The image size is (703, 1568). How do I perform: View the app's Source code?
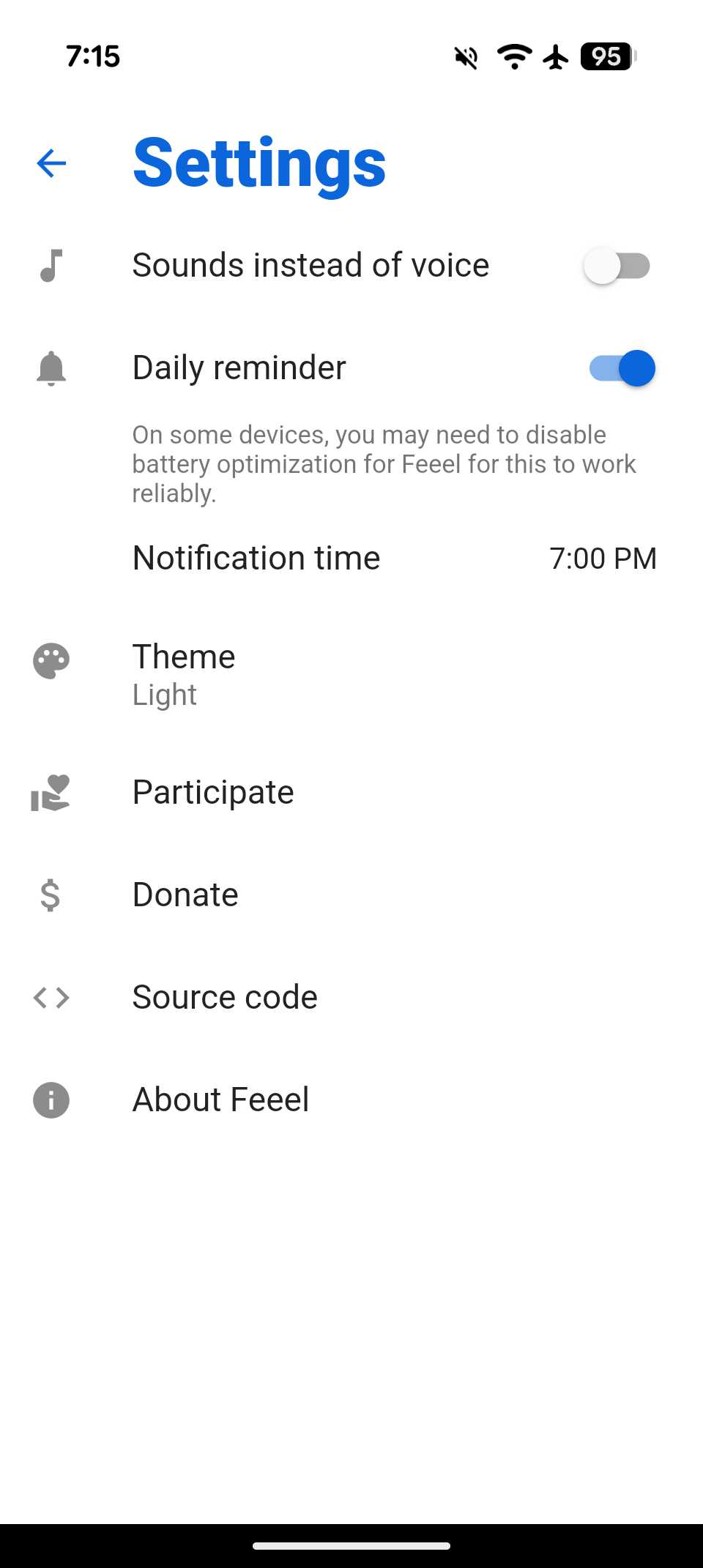tap(225, 997)
